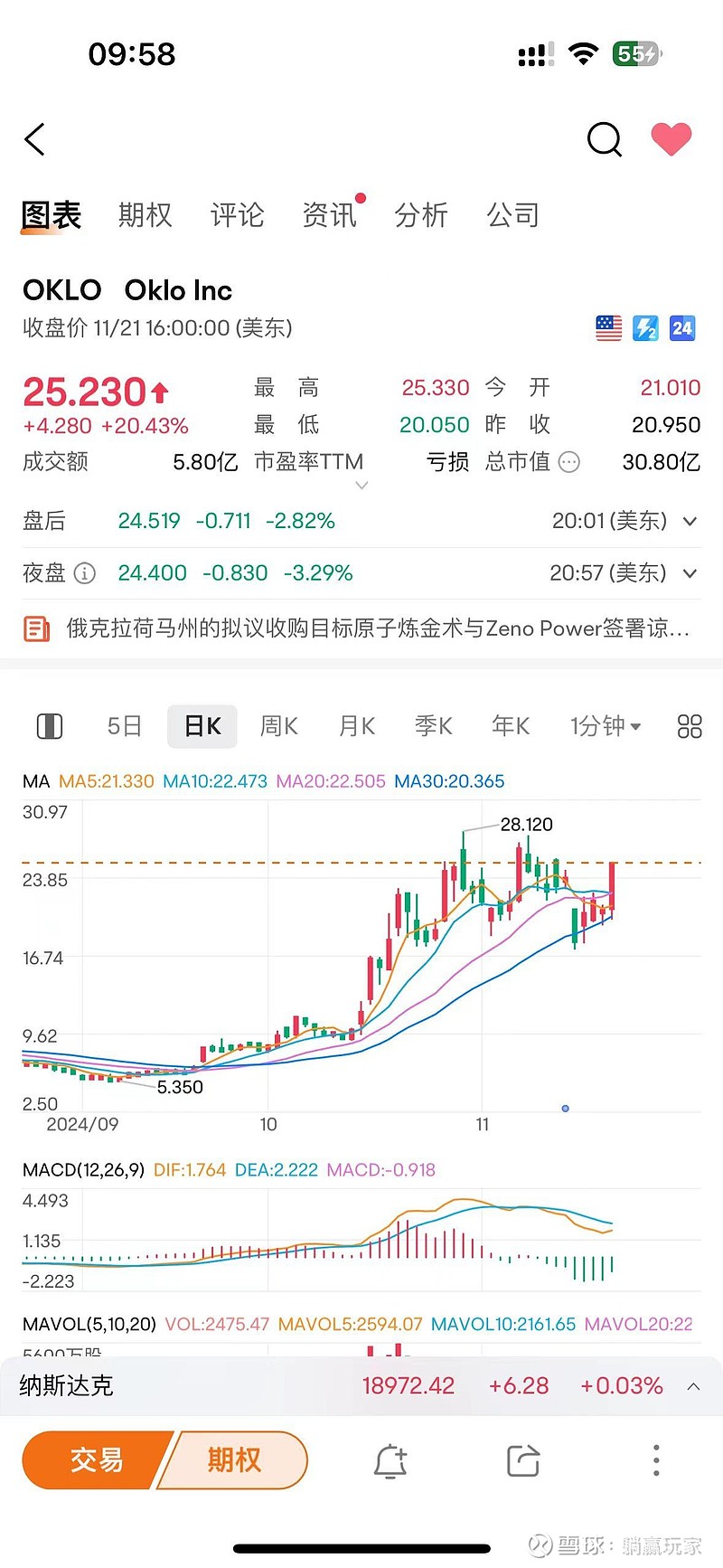The image size is (723, 1568).
Task: Expand the 盘后 after-hours quote row
Action: click(x=691, y=521)
